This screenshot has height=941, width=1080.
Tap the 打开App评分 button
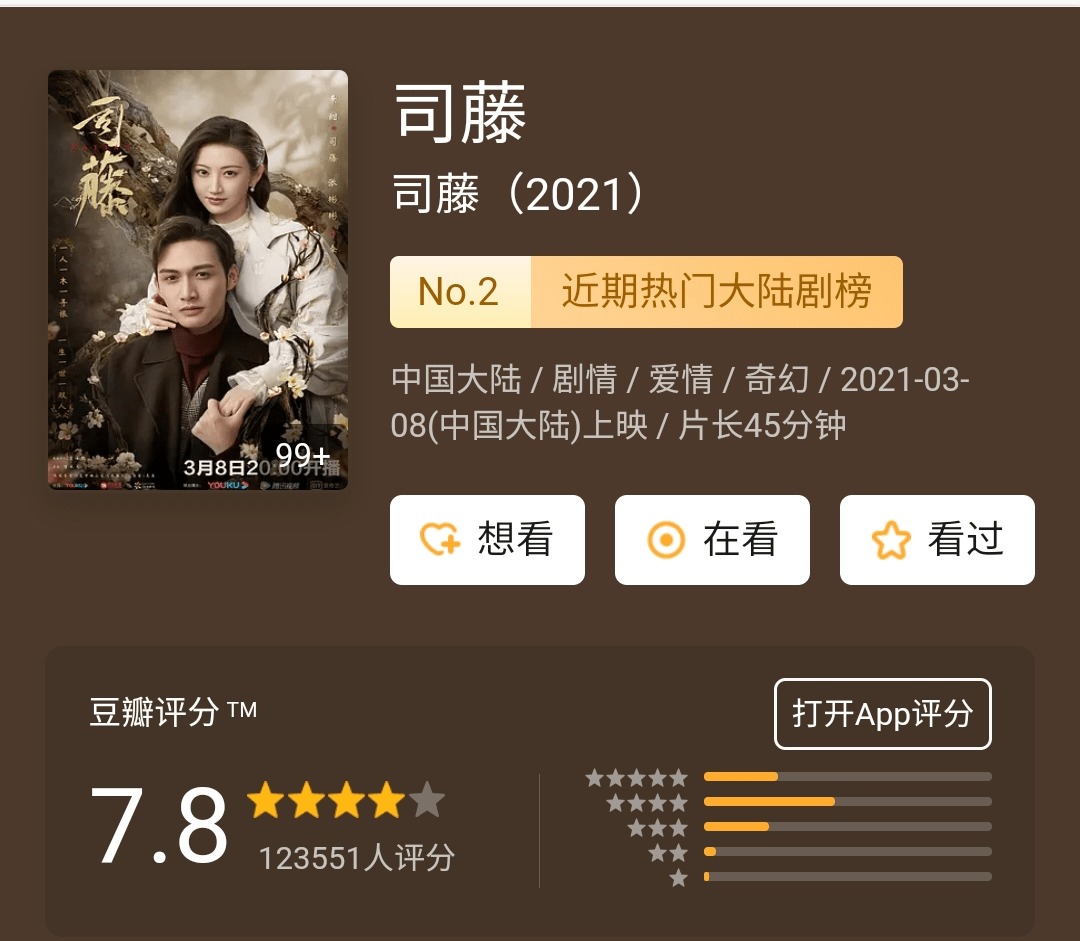point(882,714)
